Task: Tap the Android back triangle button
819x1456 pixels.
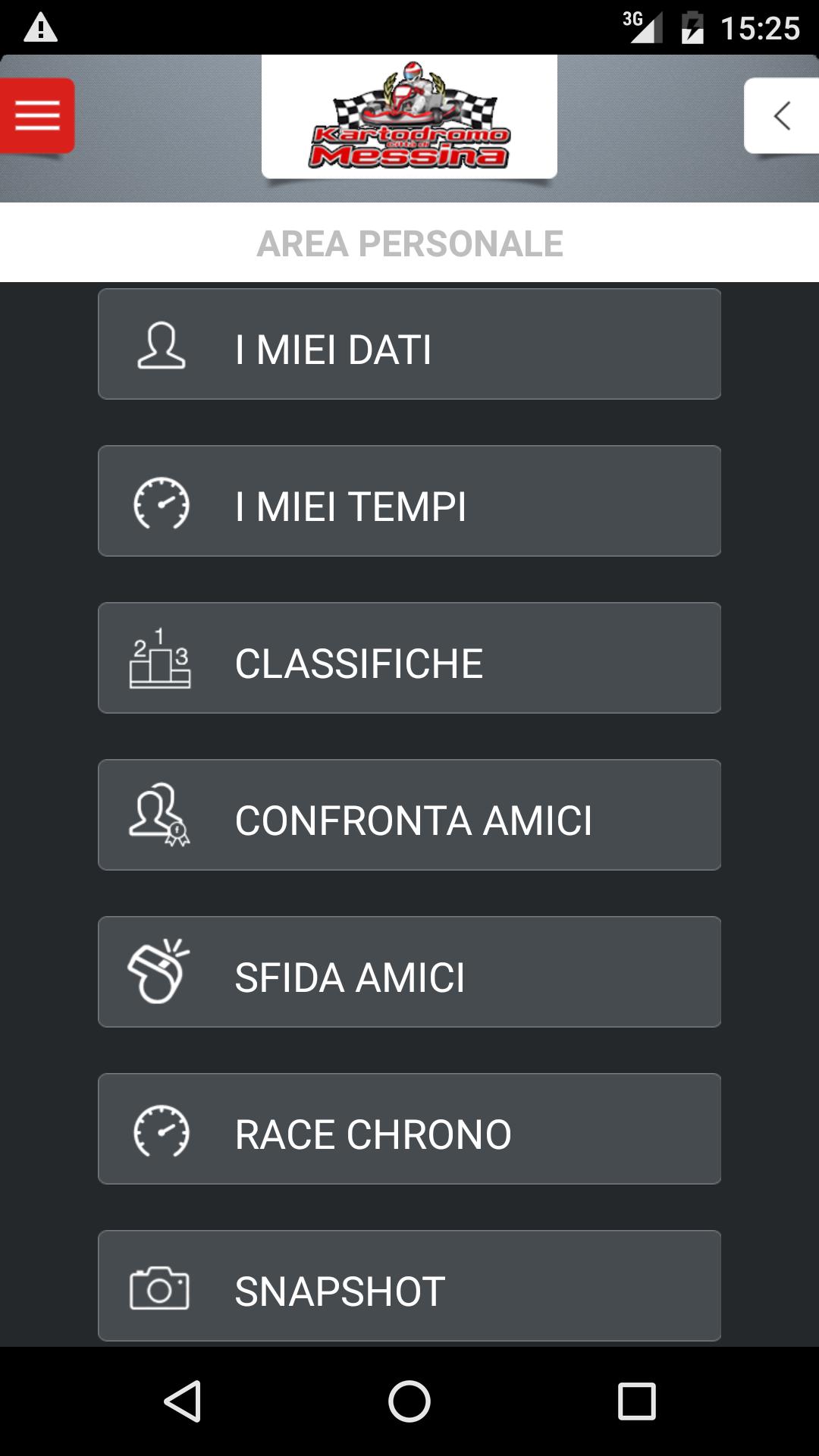Action: point(180,1401)
